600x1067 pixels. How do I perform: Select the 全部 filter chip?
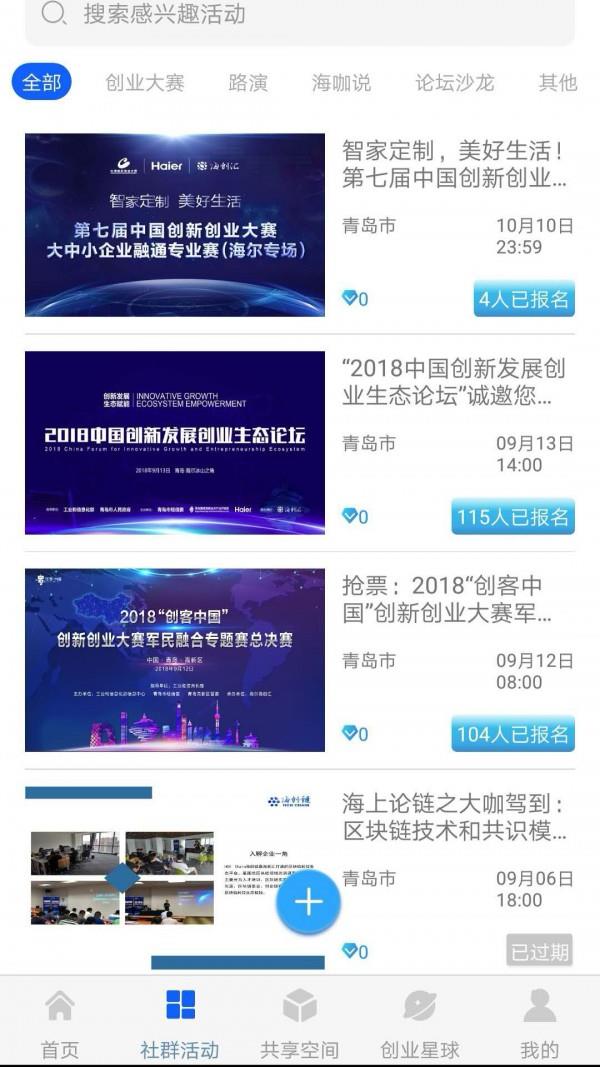tap(41, 82)
